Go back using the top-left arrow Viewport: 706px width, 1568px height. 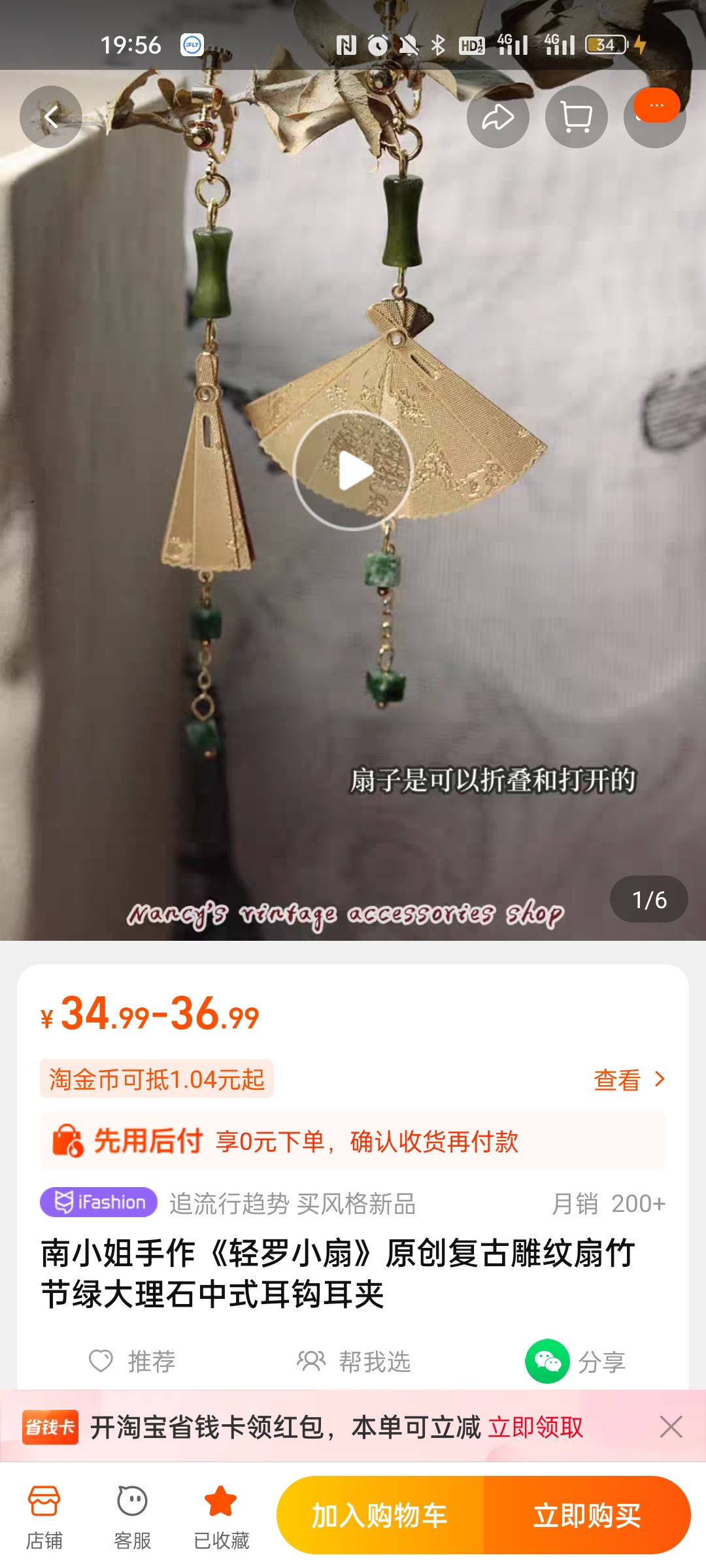tap(51, 118)
